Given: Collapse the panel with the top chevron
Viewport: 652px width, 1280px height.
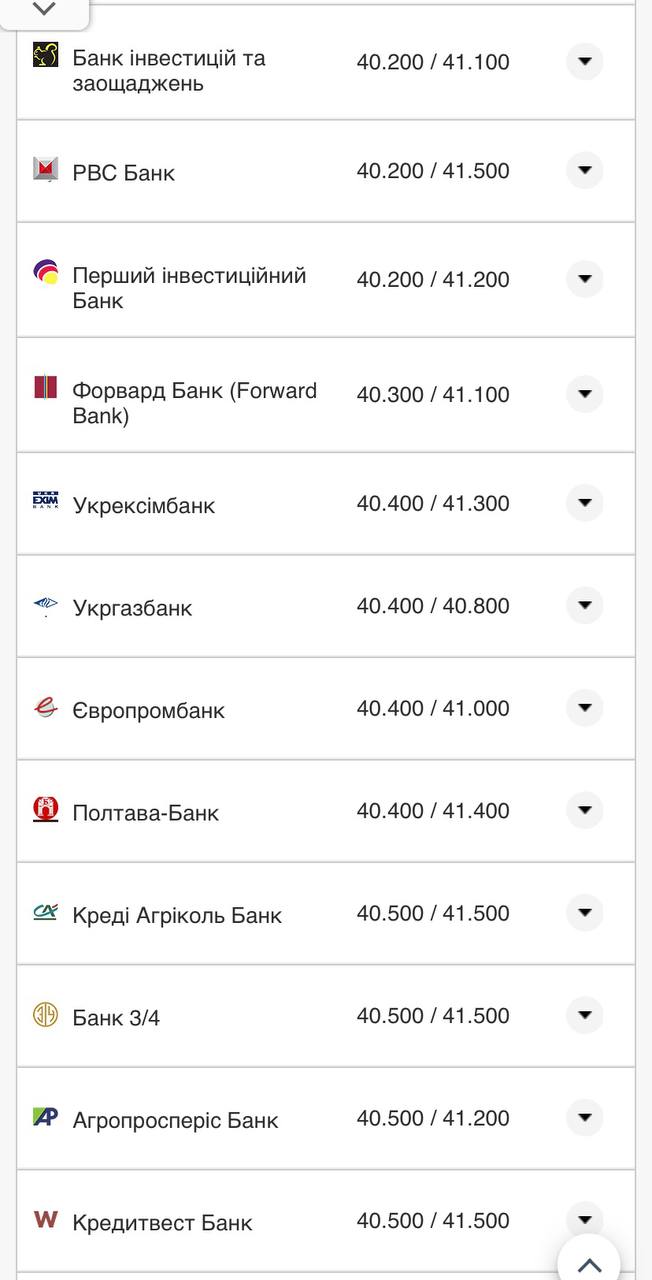Looking at the screenshot, I should tap(44, 10).
